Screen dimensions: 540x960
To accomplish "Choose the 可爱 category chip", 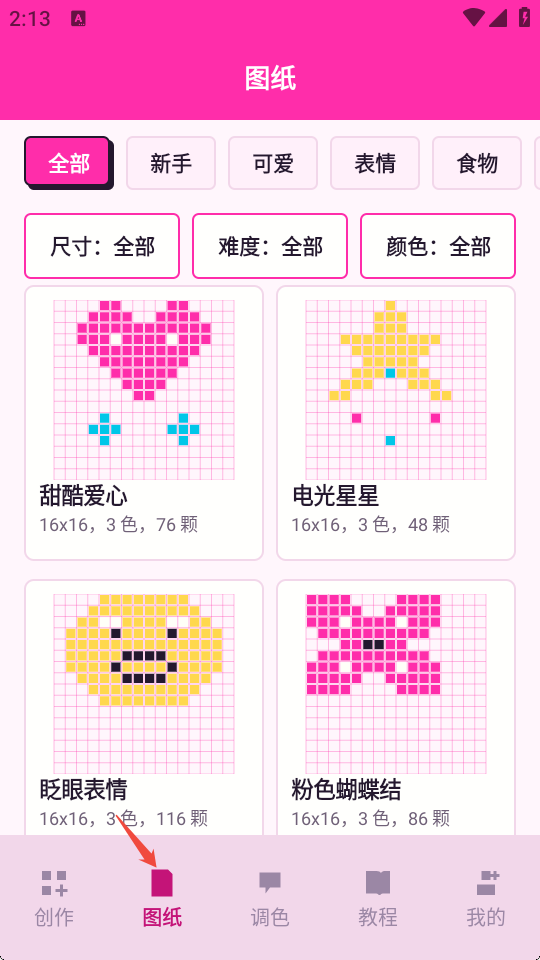I will coord(273,163).
